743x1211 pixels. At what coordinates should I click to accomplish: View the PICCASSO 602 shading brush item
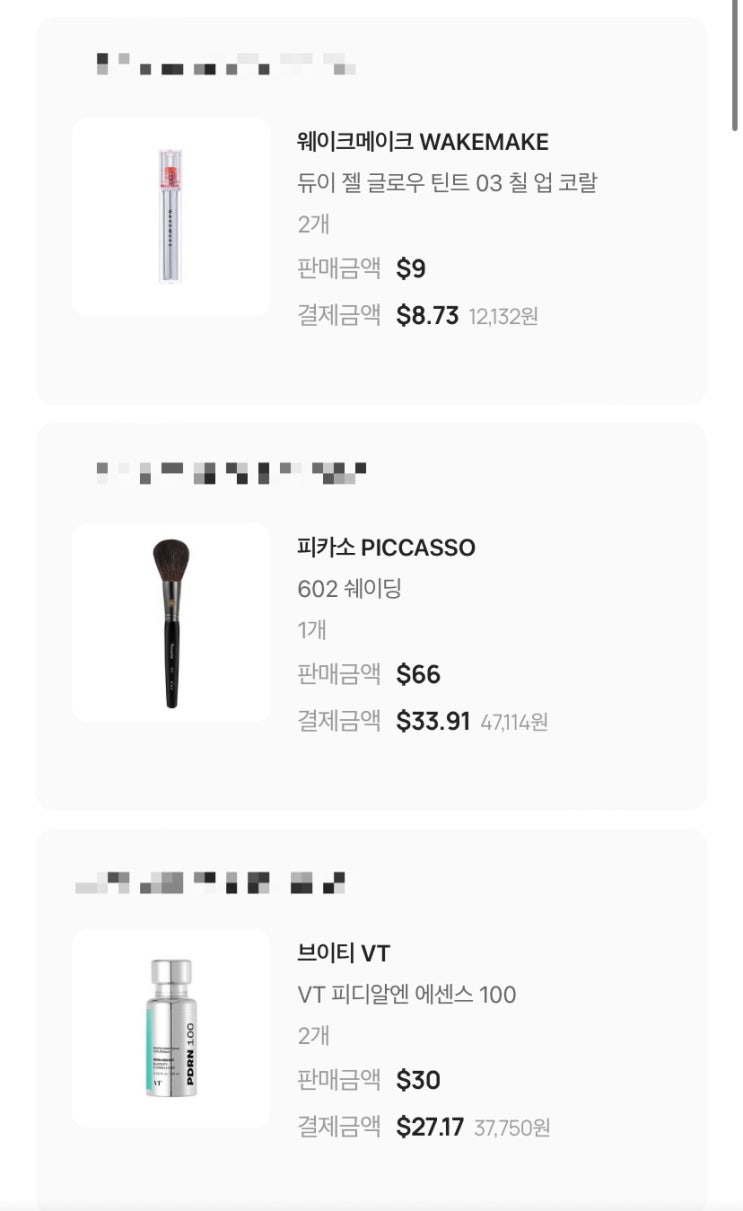[349, 589]
